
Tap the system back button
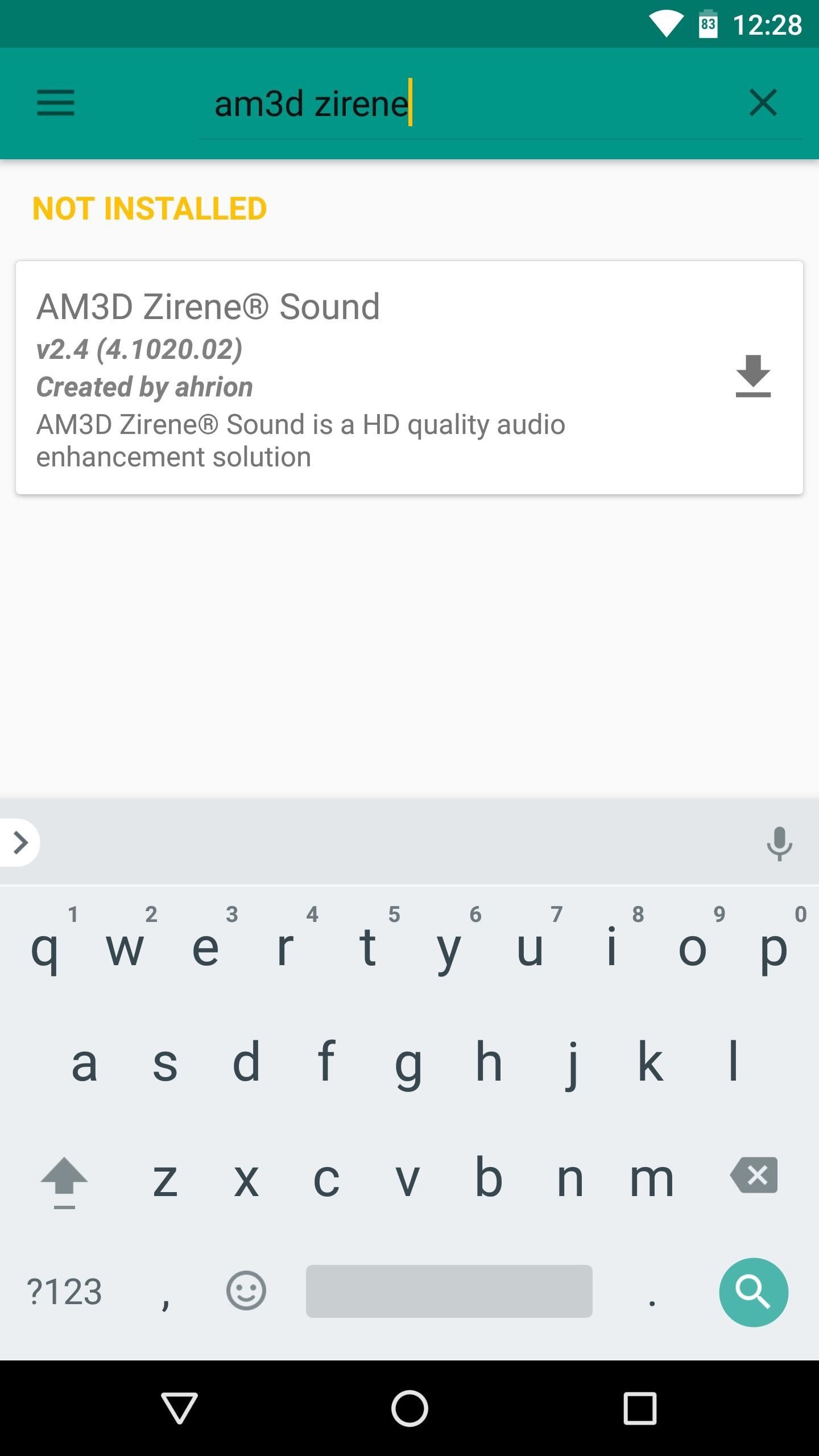[179, 1408]
